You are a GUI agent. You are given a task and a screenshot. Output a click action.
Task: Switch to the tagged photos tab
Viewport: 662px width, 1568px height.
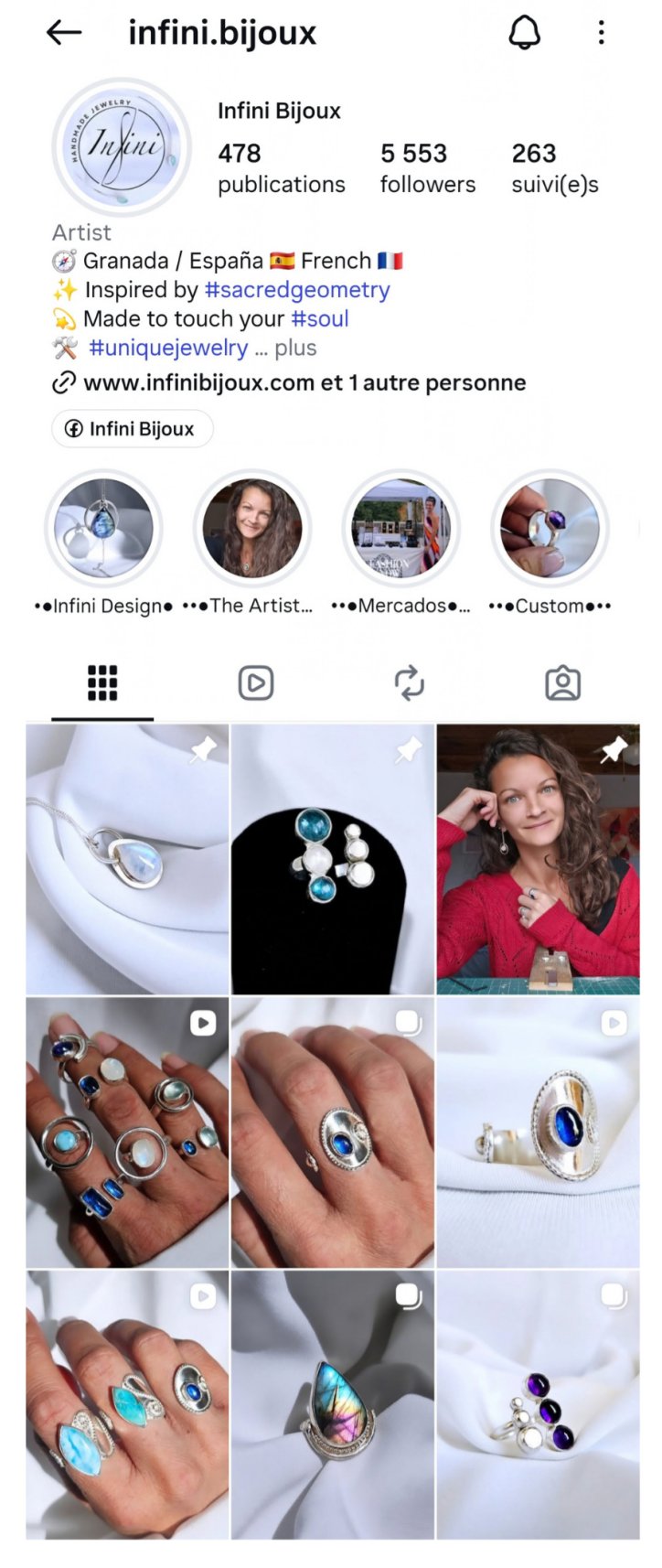(563, 683)
